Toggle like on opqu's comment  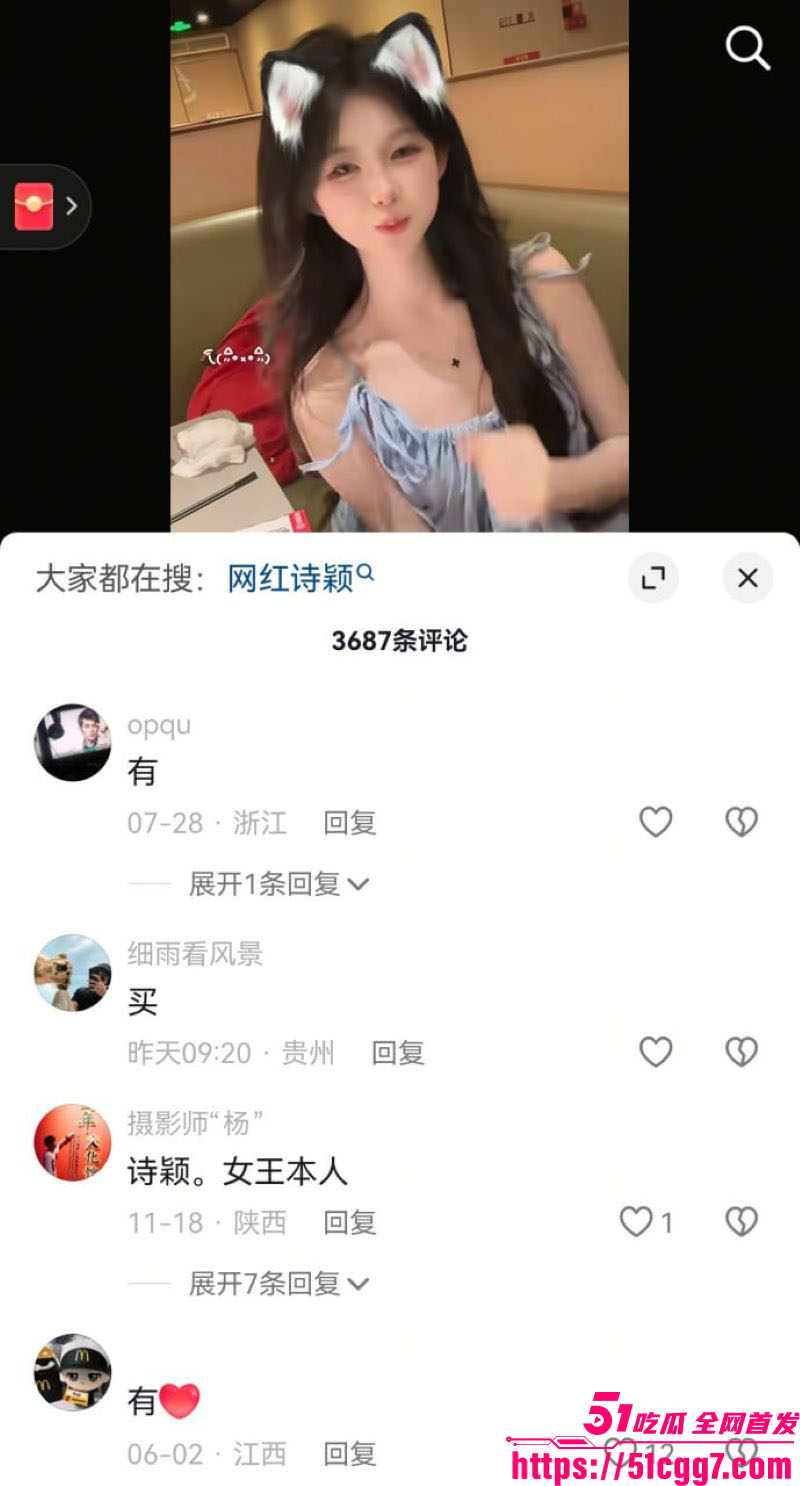point(655,819)
